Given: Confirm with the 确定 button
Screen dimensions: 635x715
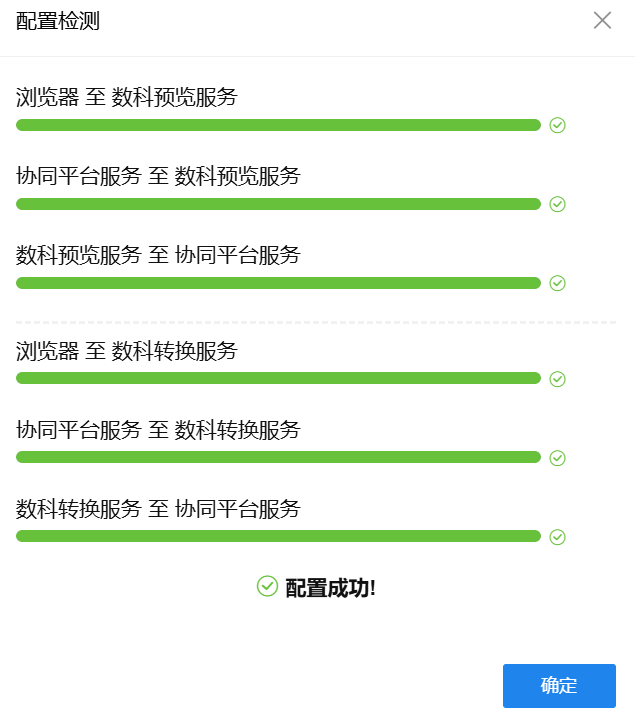Looking at the screenshot, I should coord(559,686).
